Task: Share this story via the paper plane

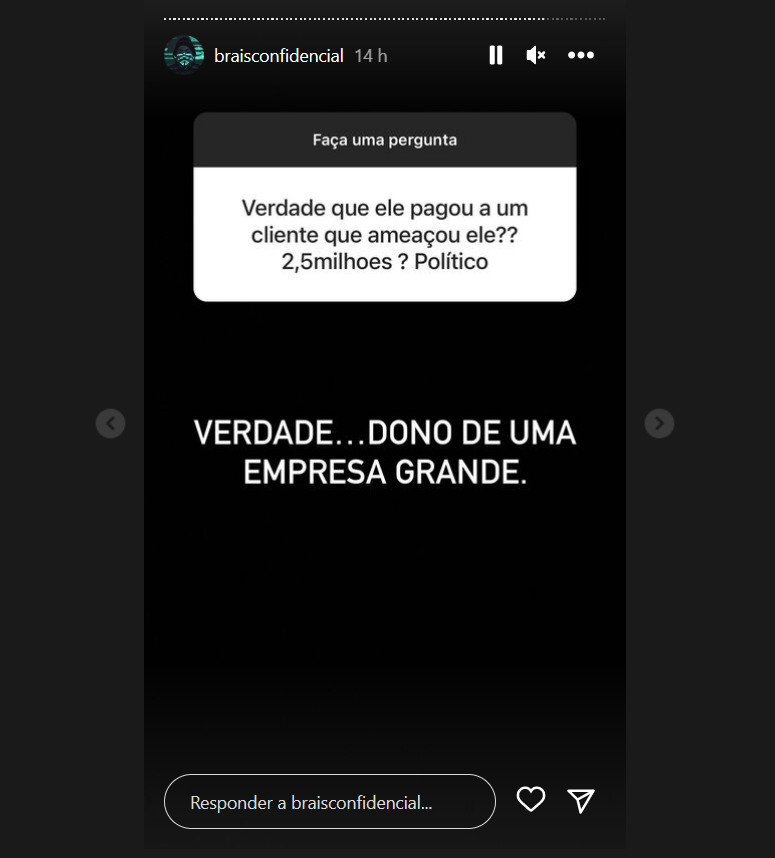Action: [581, 800]
